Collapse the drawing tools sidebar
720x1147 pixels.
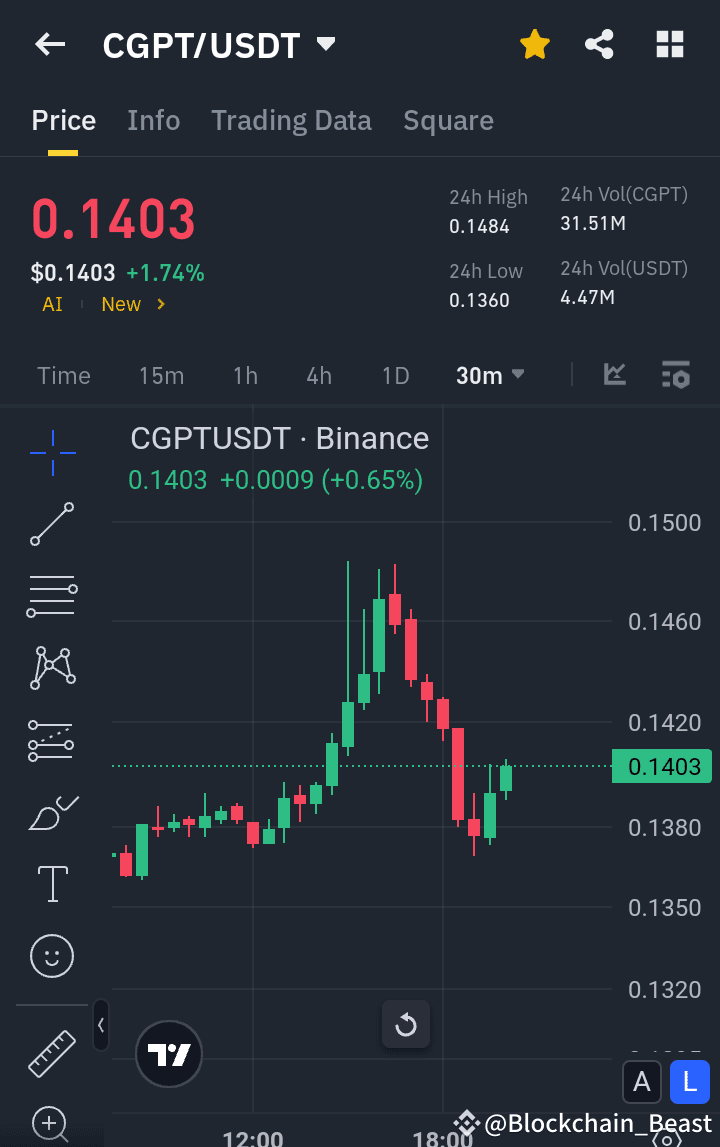100,1026
